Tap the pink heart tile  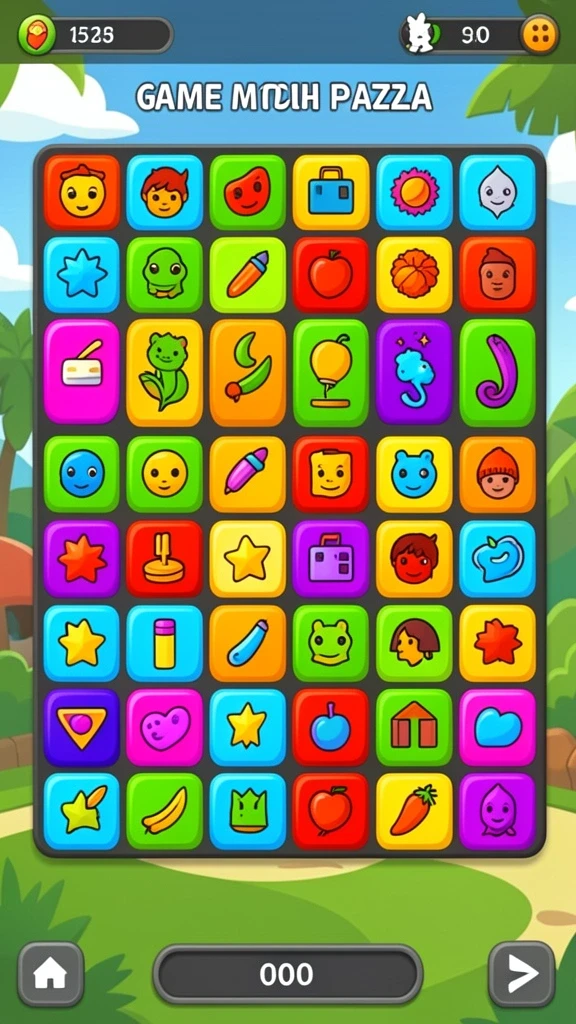tap(165, 728)
